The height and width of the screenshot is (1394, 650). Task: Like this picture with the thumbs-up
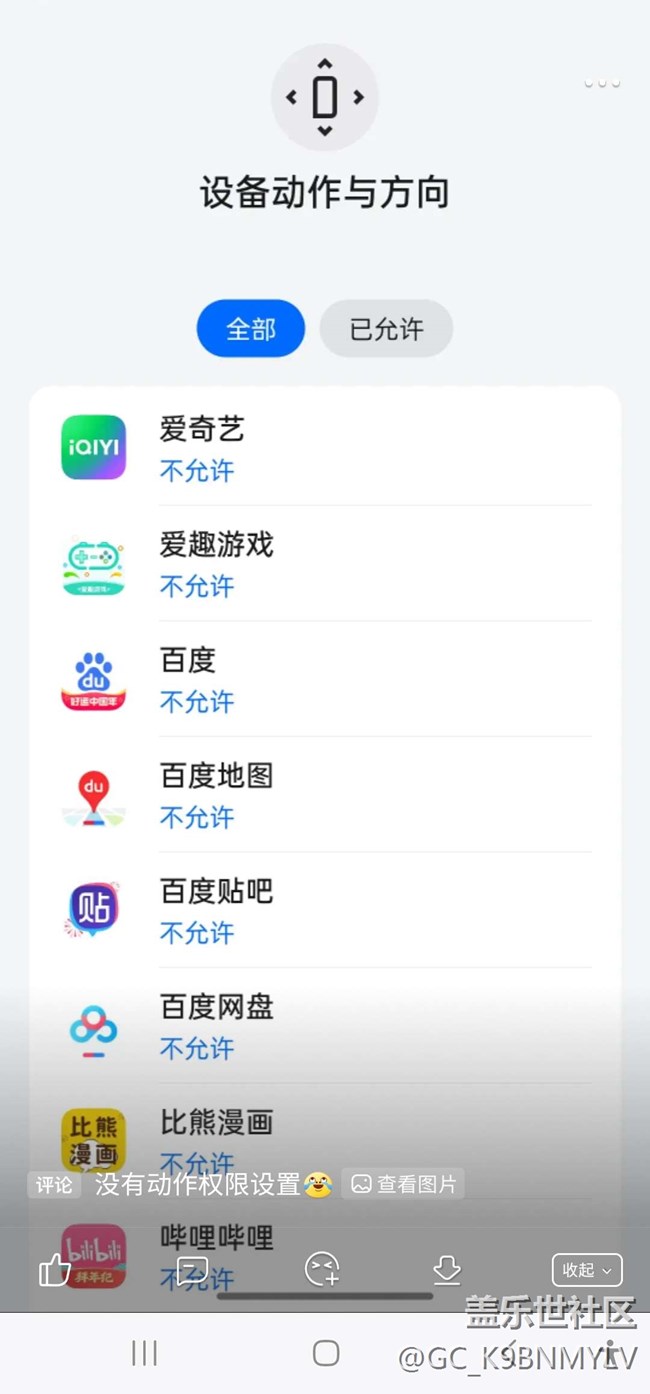tap(54, 1270)
